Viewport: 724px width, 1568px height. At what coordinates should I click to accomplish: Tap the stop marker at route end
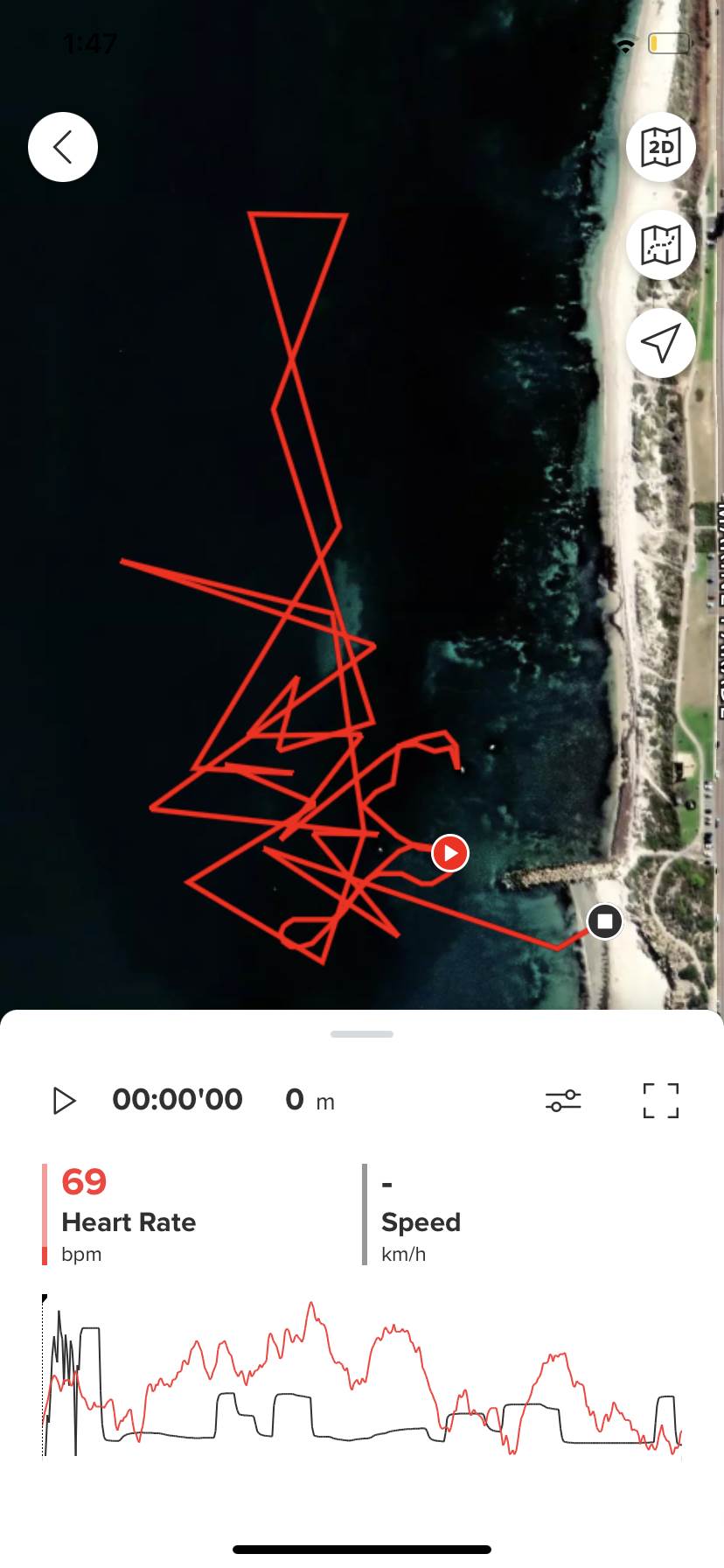(x=604, y=920)
